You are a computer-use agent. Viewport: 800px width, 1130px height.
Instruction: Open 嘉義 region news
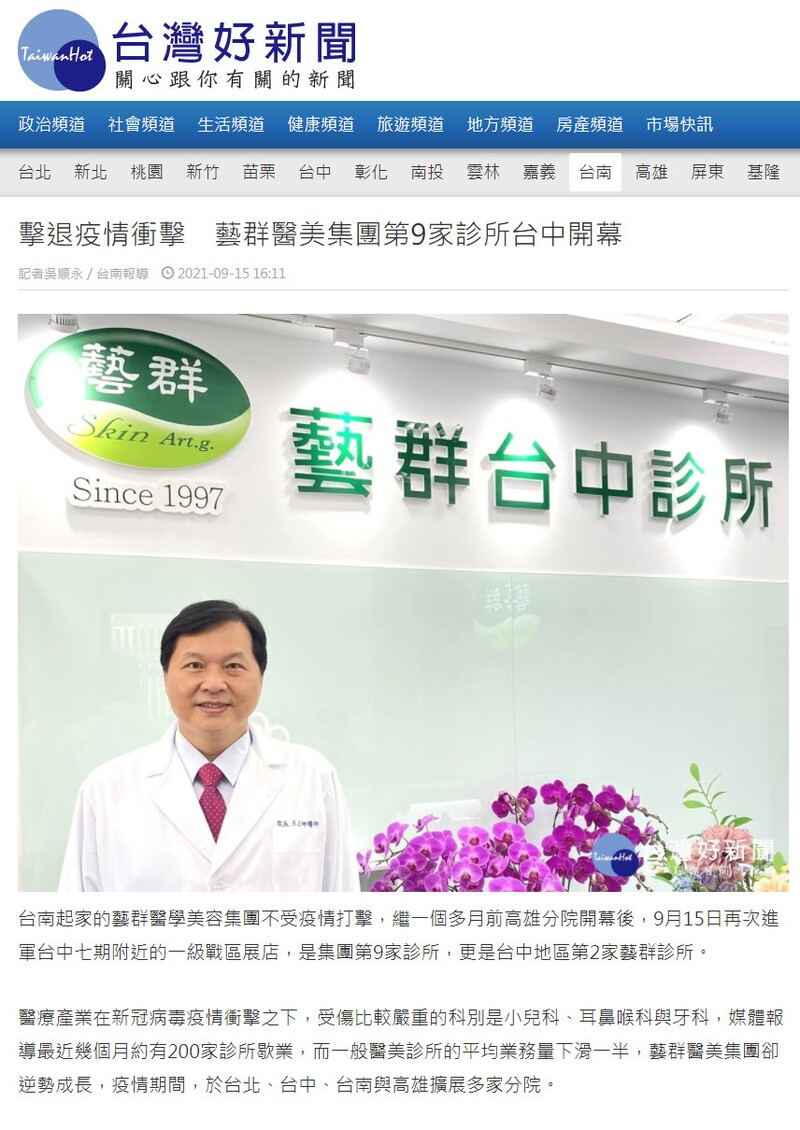point(539,172)
